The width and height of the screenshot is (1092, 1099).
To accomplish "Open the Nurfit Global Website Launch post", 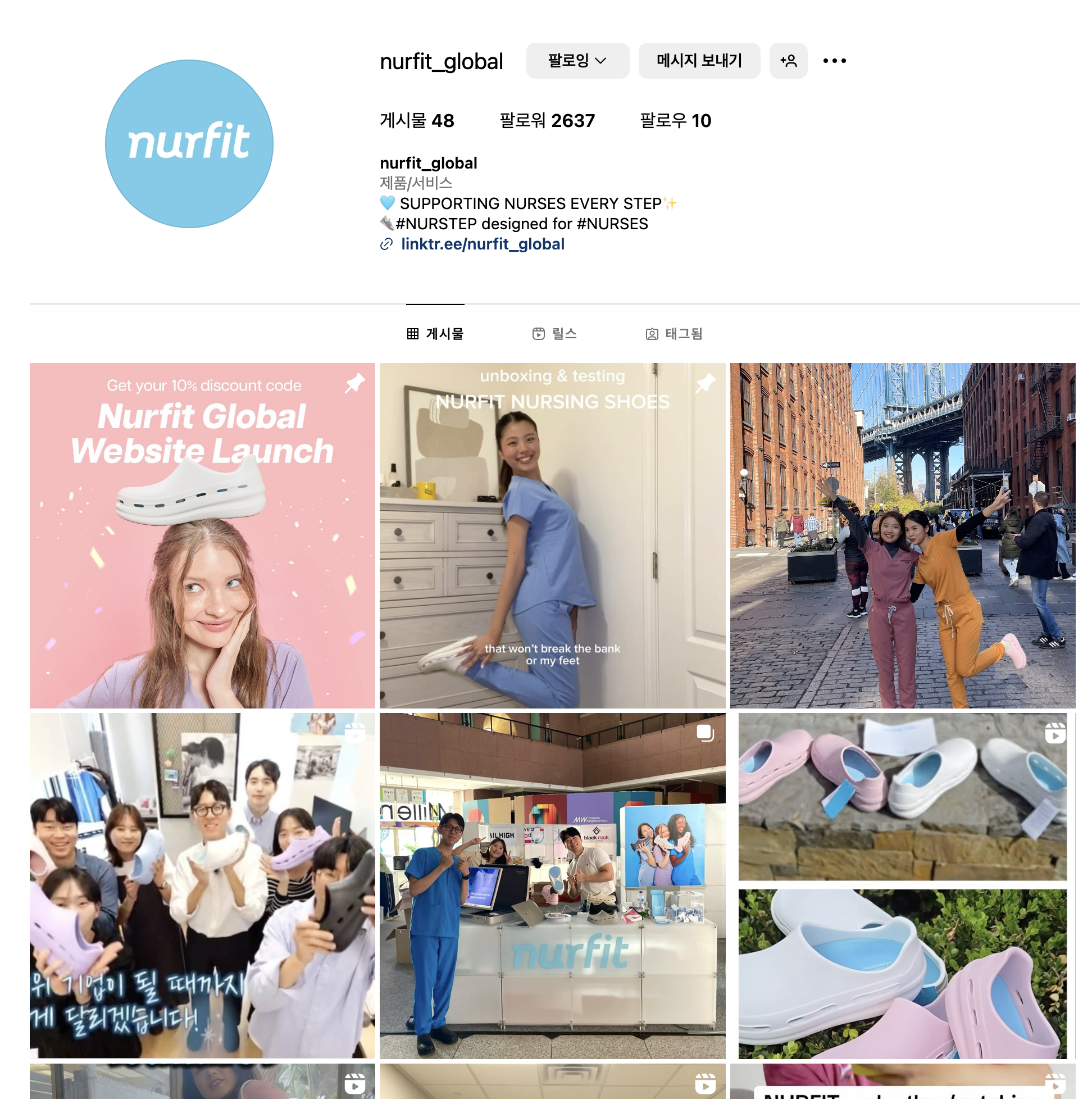I will coord(202,535).
